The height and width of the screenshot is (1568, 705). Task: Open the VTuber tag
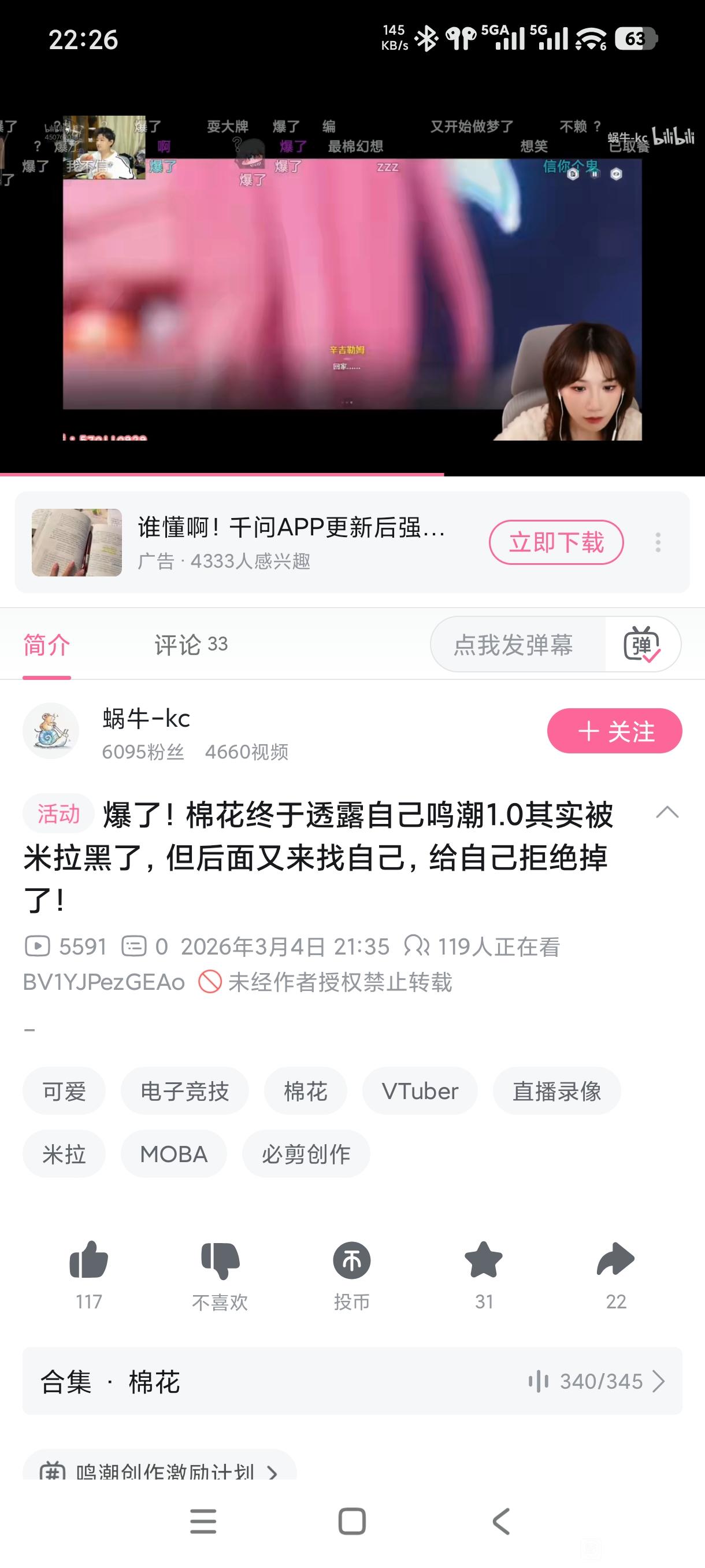coord(420,1092)
